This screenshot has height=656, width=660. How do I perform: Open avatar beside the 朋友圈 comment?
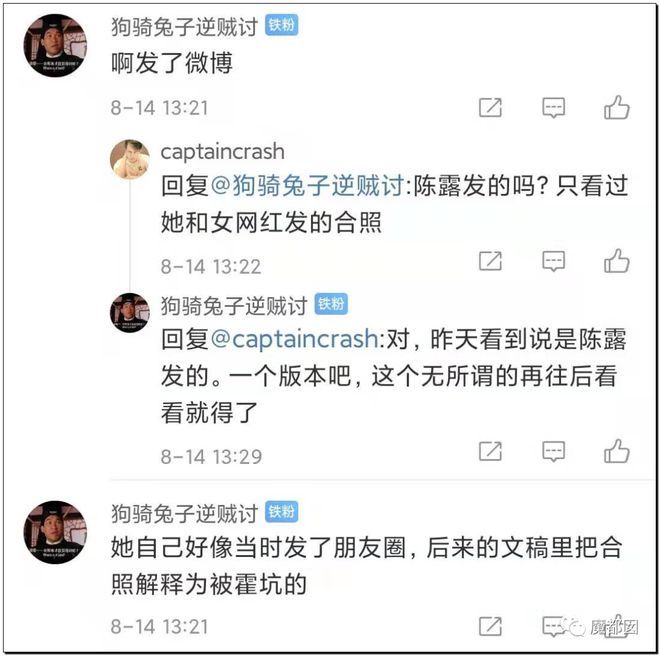click(x=55, y=532)
